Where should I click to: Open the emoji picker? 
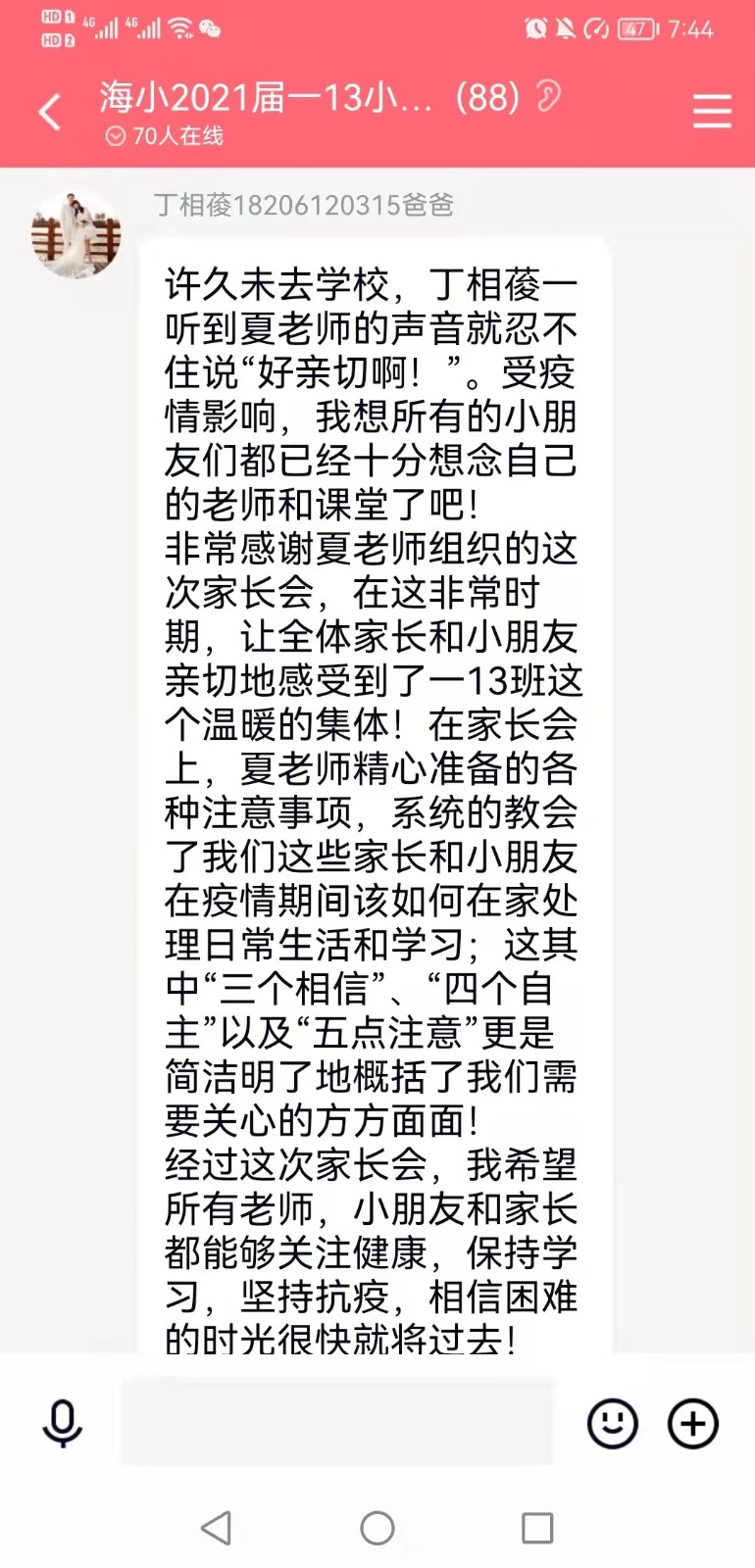point(613,1423)
